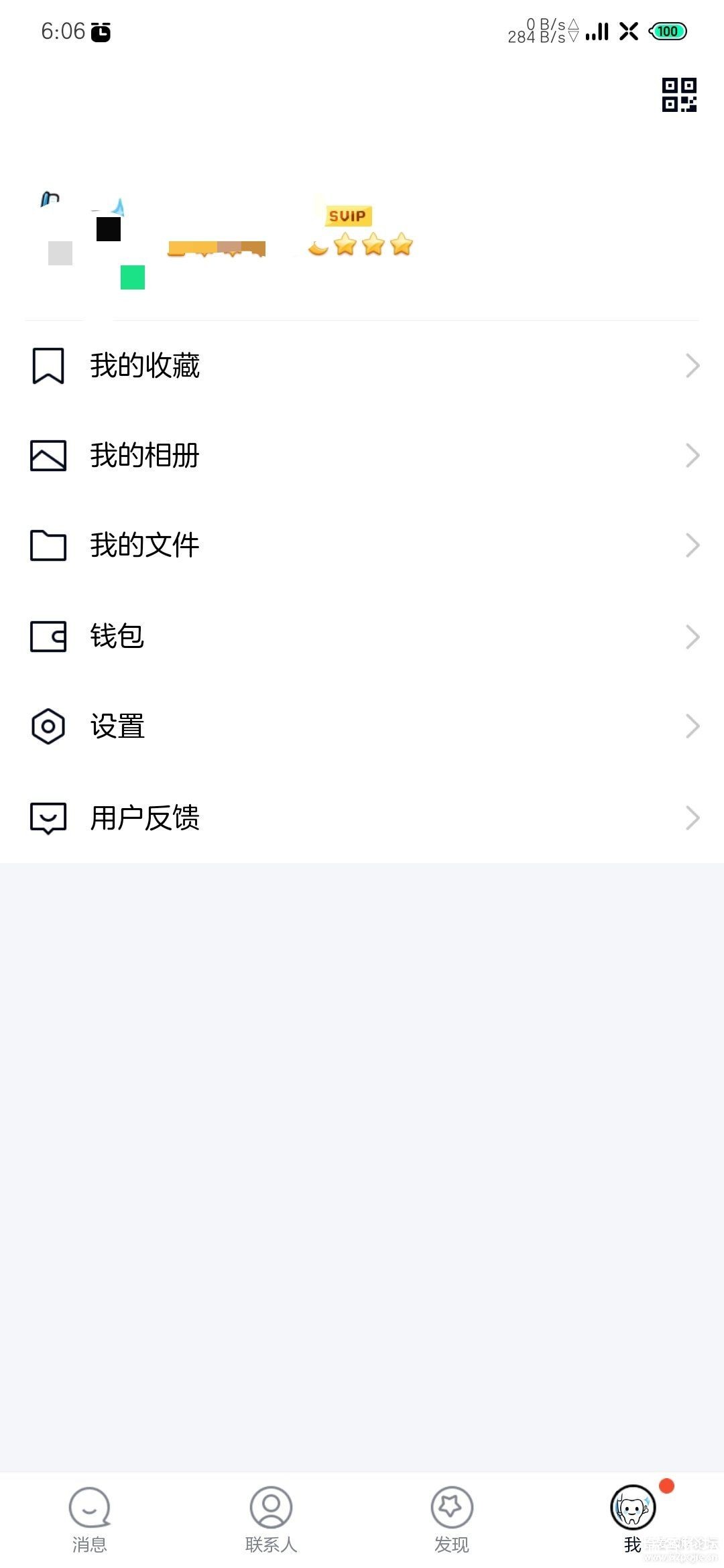Open the QR code scanner icon
This screenshot has width=724, height=1568.
[x=679, y=94]
